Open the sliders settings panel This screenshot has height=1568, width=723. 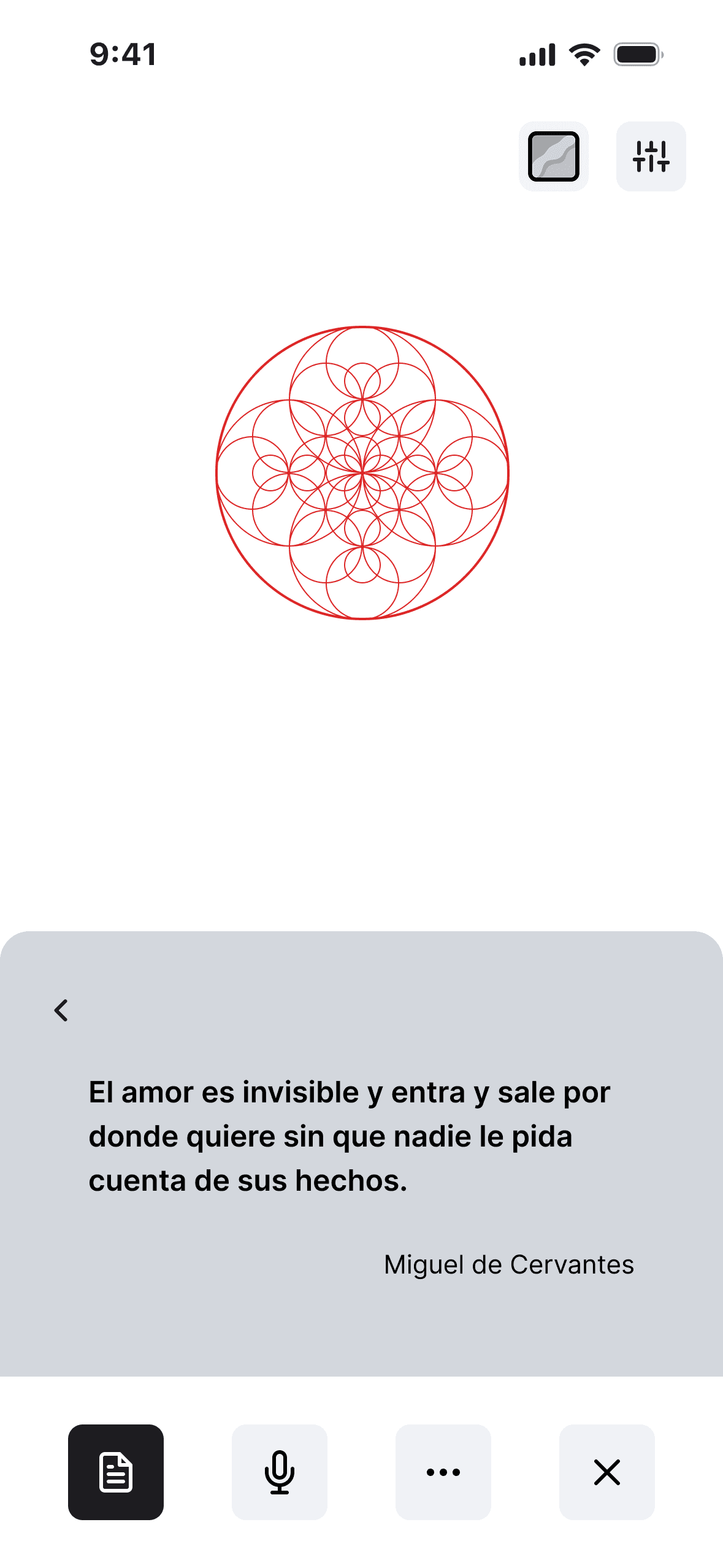tap(651, 156)
